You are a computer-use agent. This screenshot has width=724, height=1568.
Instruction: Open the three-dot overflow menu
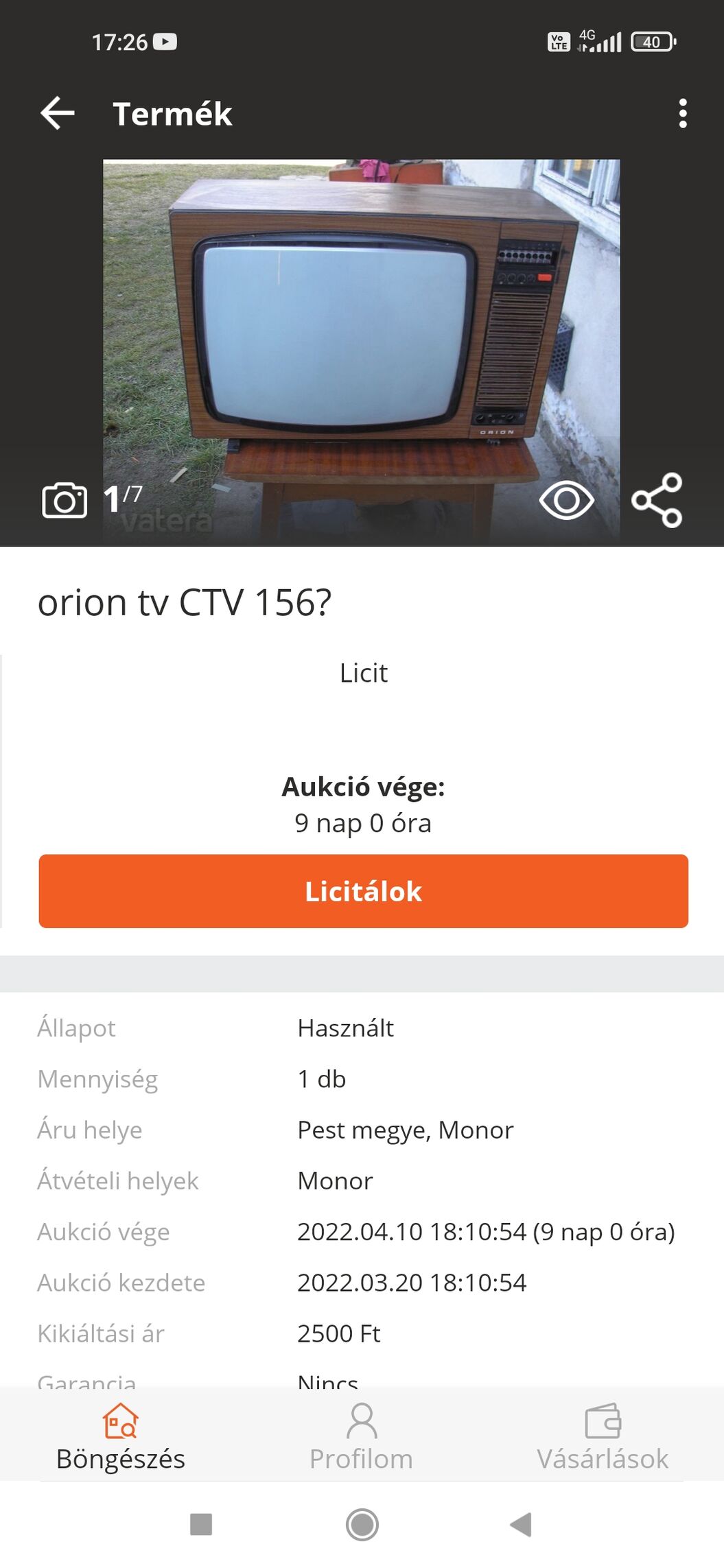click(x=682, y=113)
